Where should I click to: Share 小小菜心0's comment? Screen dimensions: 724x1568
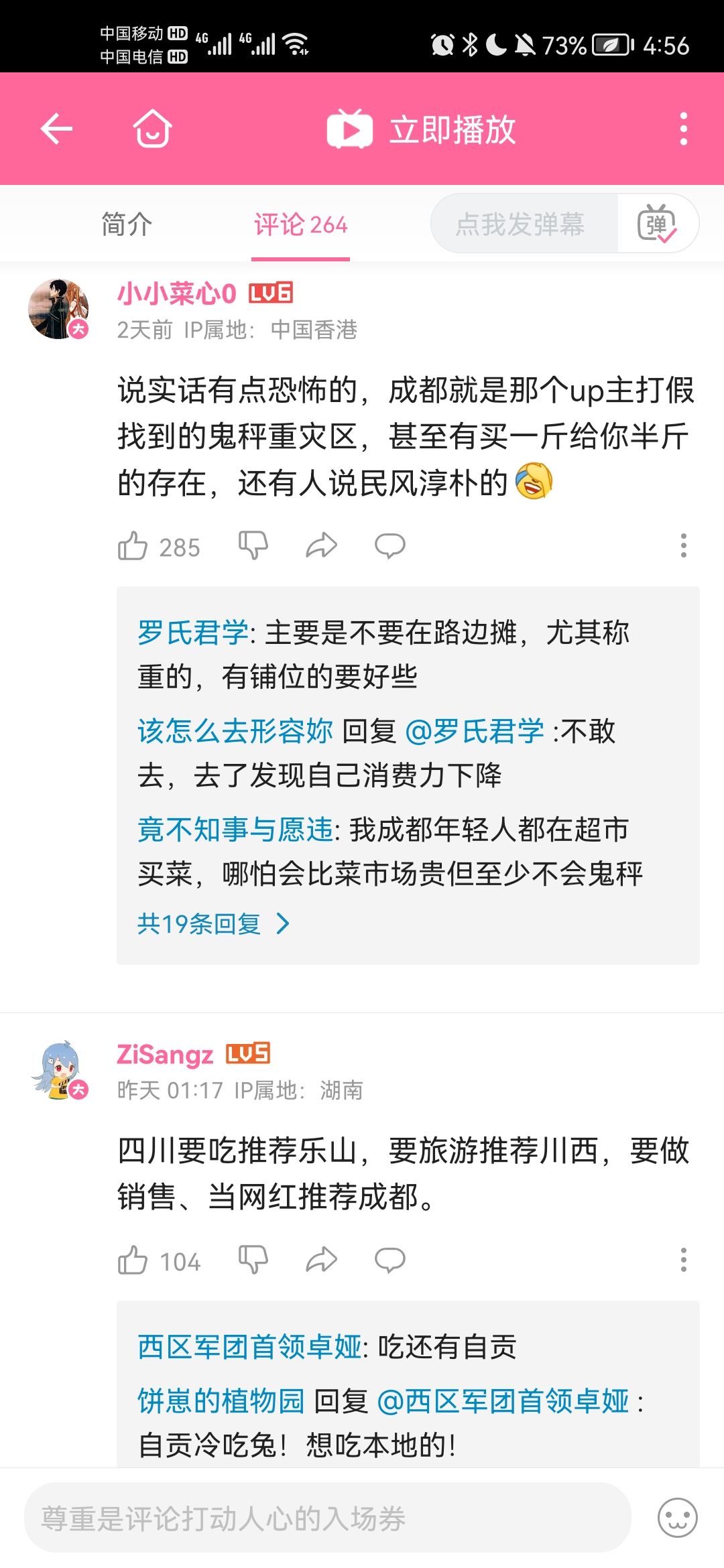click(321, 546)
